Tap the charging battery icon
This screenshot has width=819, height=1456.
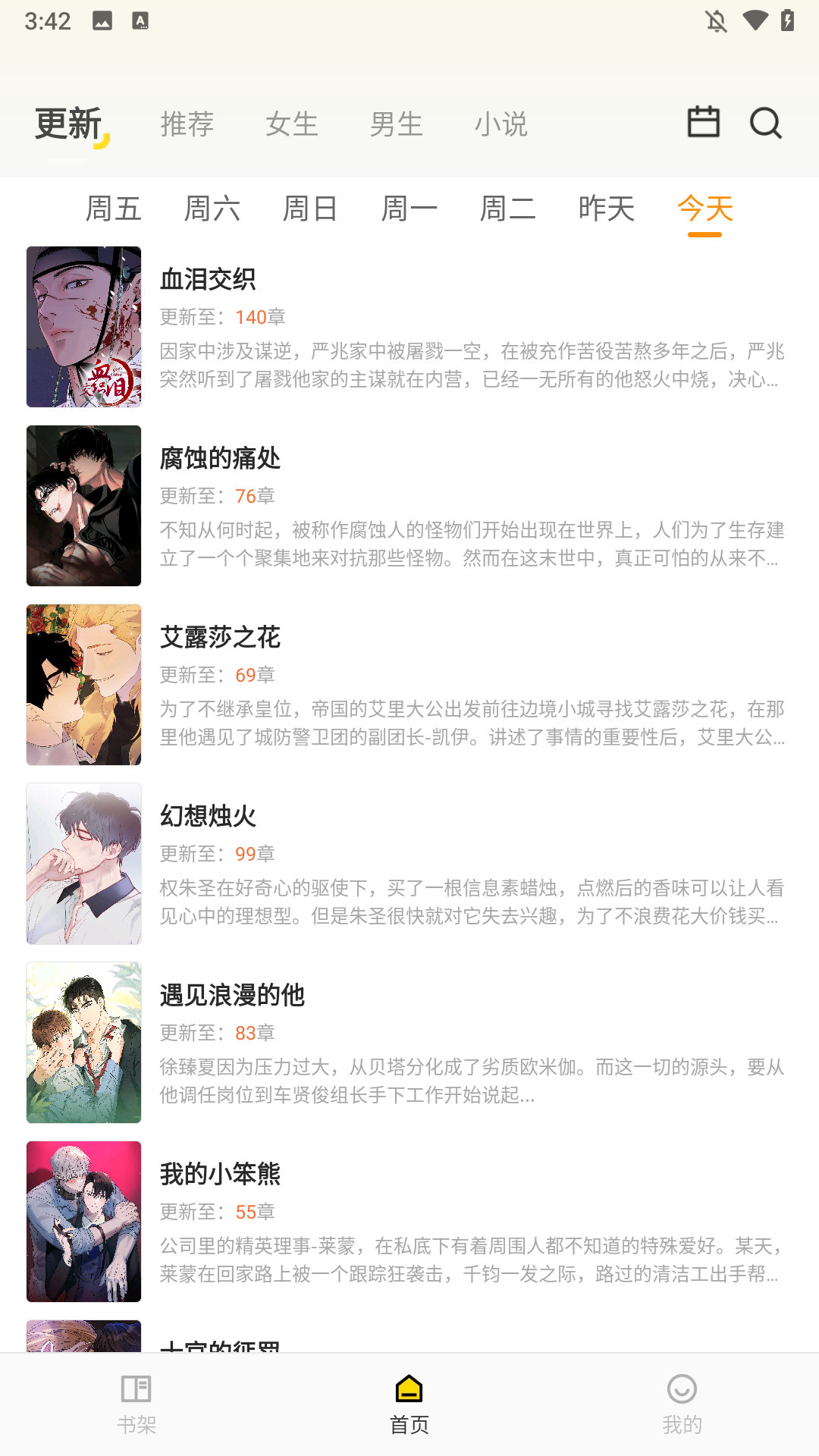coord(786,20)
